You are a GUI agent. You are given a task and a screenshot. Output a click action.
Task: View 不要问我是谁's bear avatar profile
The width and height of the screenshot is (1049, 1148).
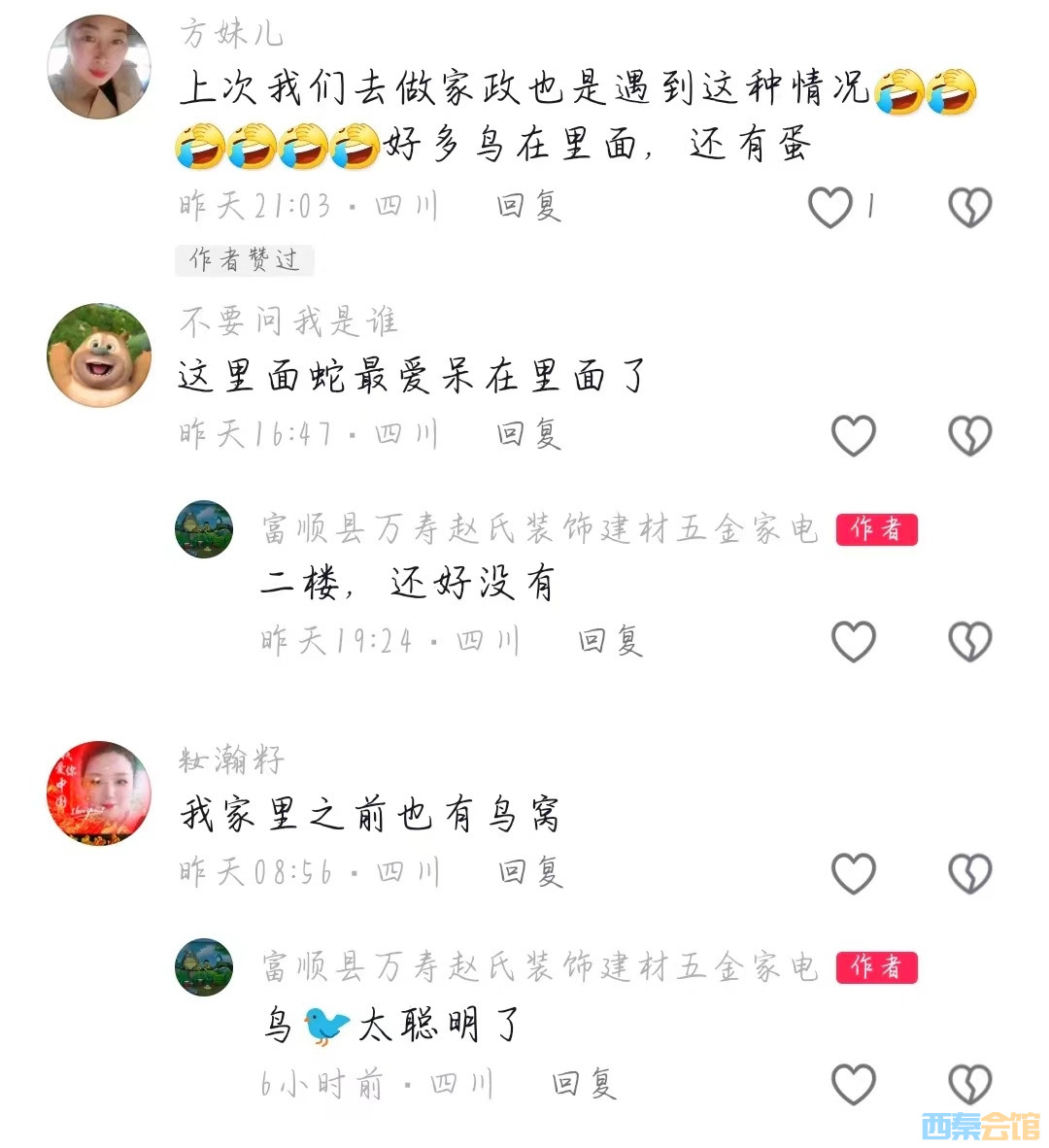(x=99, y=355)
